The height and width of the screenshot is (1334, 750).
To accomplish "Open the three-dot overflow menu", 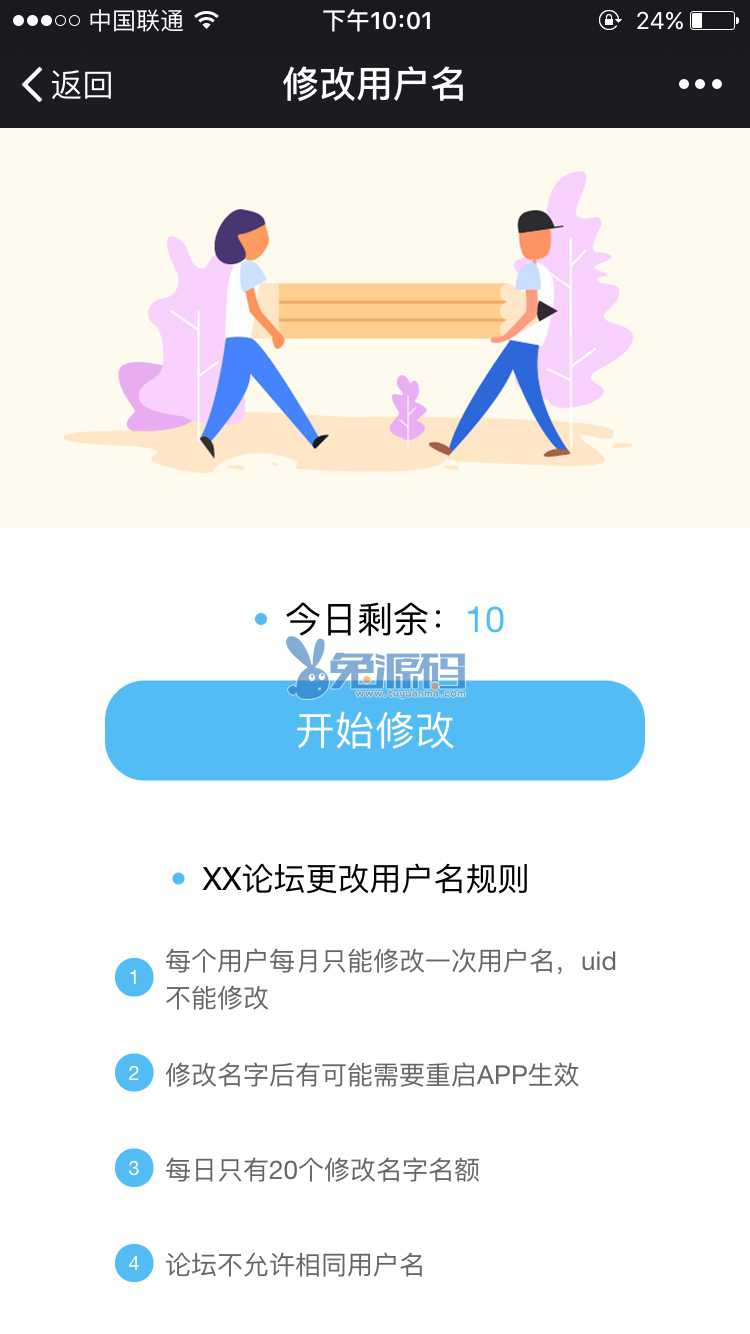I will [x=700, y=85].
